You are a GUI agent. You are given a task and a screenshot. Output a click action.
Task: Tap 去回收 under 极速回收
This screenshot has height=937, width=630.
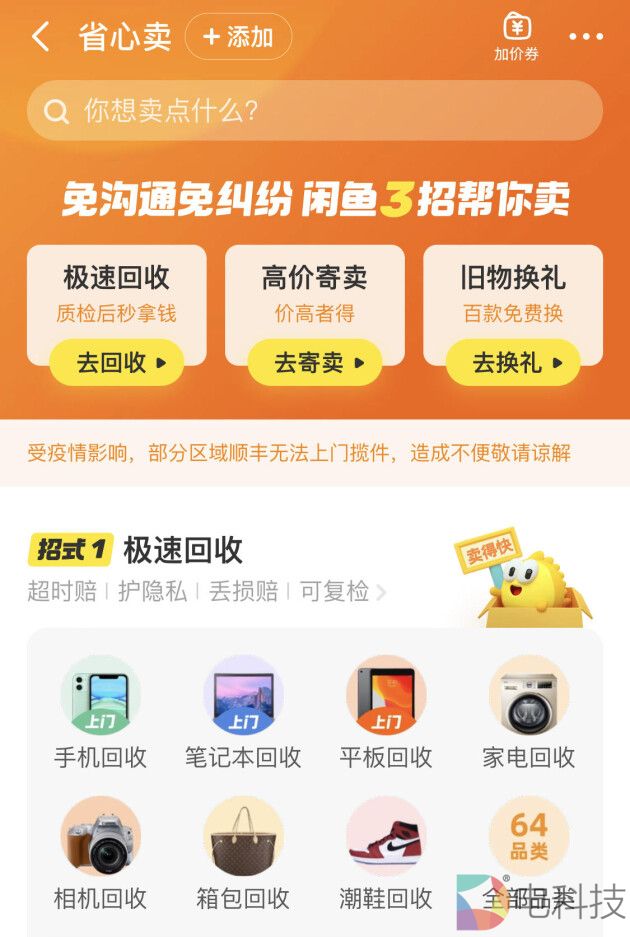click(x=116, y=362)
